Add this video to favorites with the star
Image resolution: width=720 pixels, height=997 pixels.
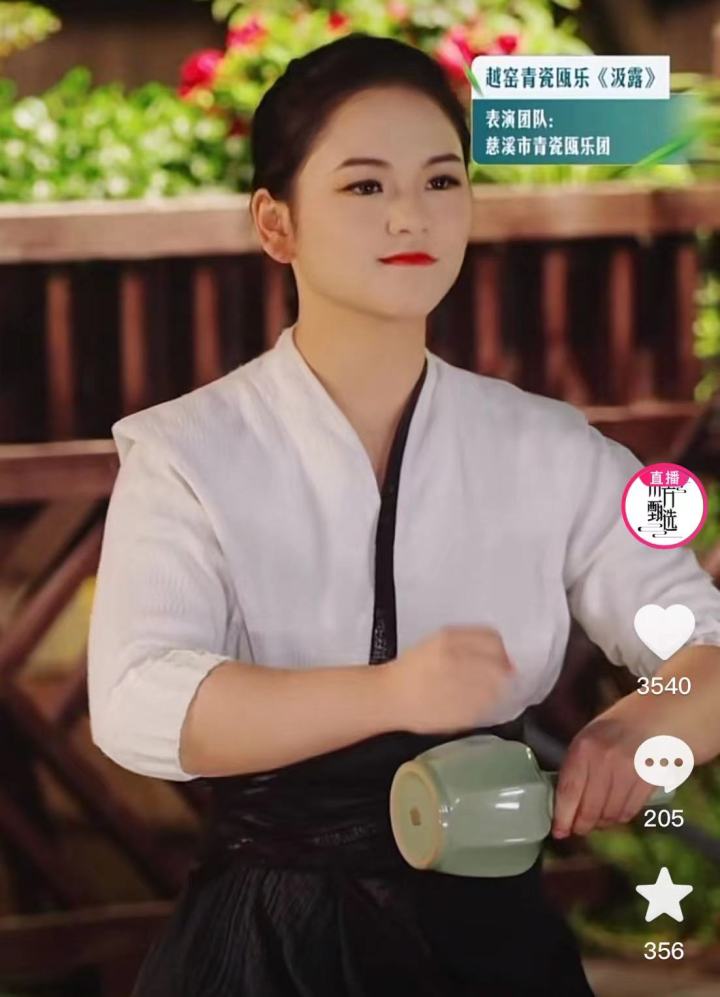tap(664, 896)
